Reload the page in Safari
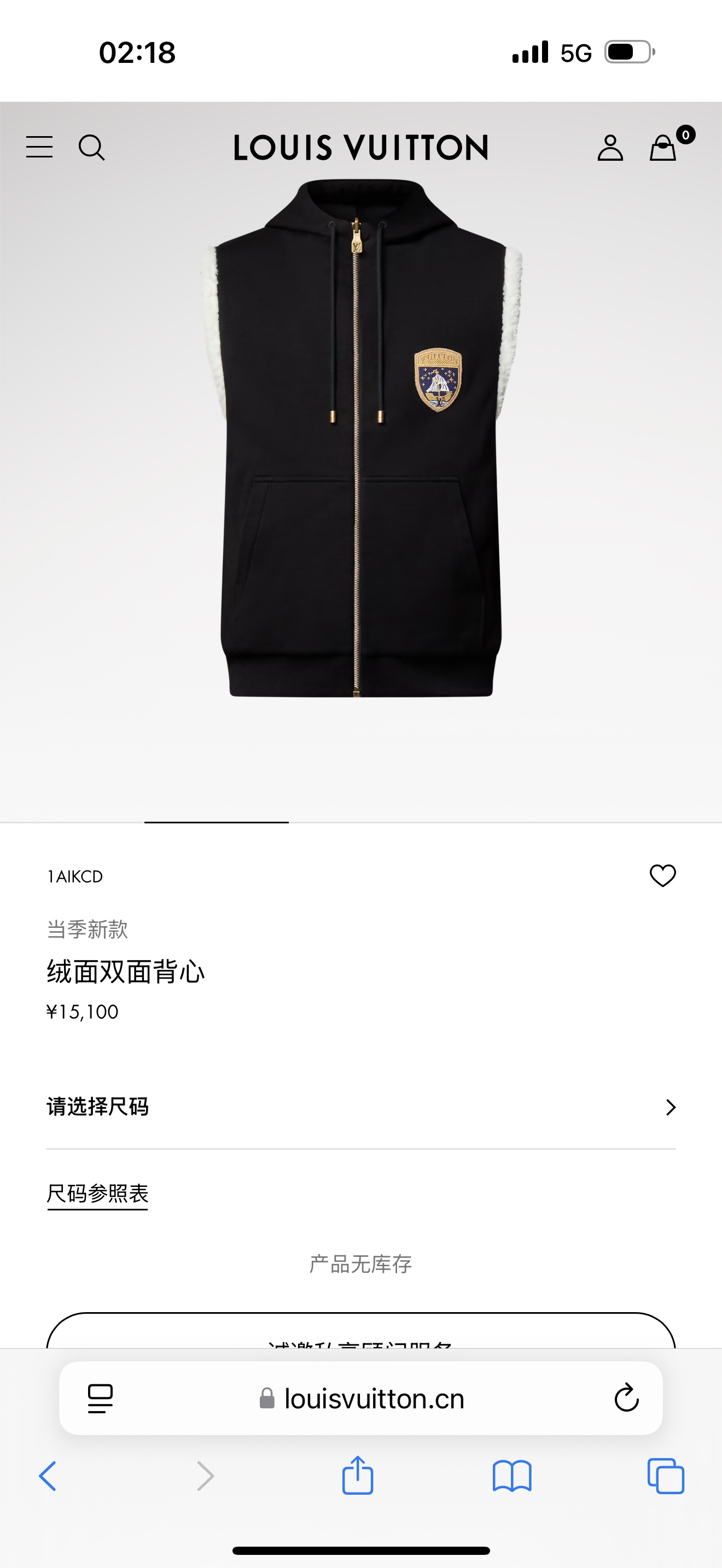Screen dimensions: 722x1568 (x=626, y=1398)
